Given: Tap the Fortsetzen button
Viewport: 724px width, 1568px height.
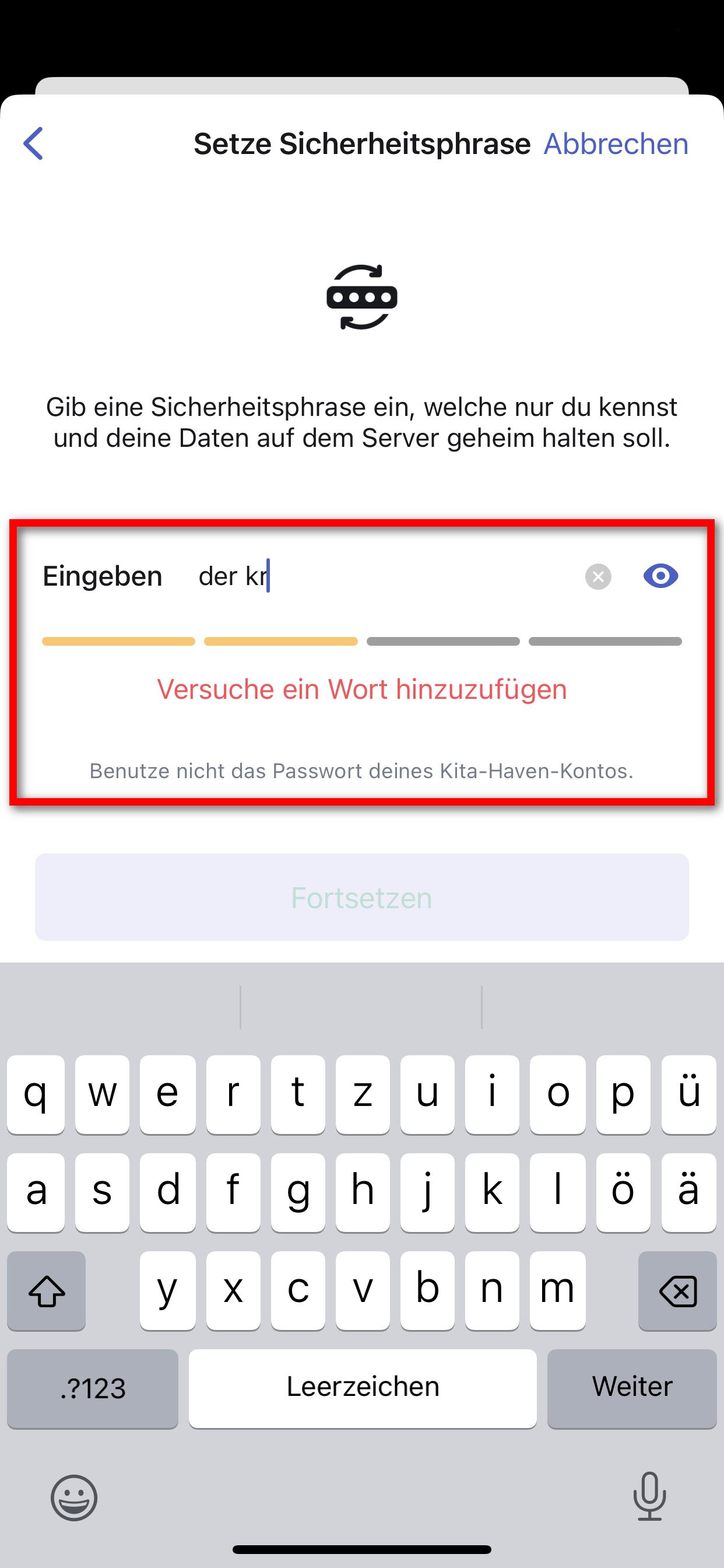Looking at the screenshot, I should pyautogui.click(x=362, y=897).
